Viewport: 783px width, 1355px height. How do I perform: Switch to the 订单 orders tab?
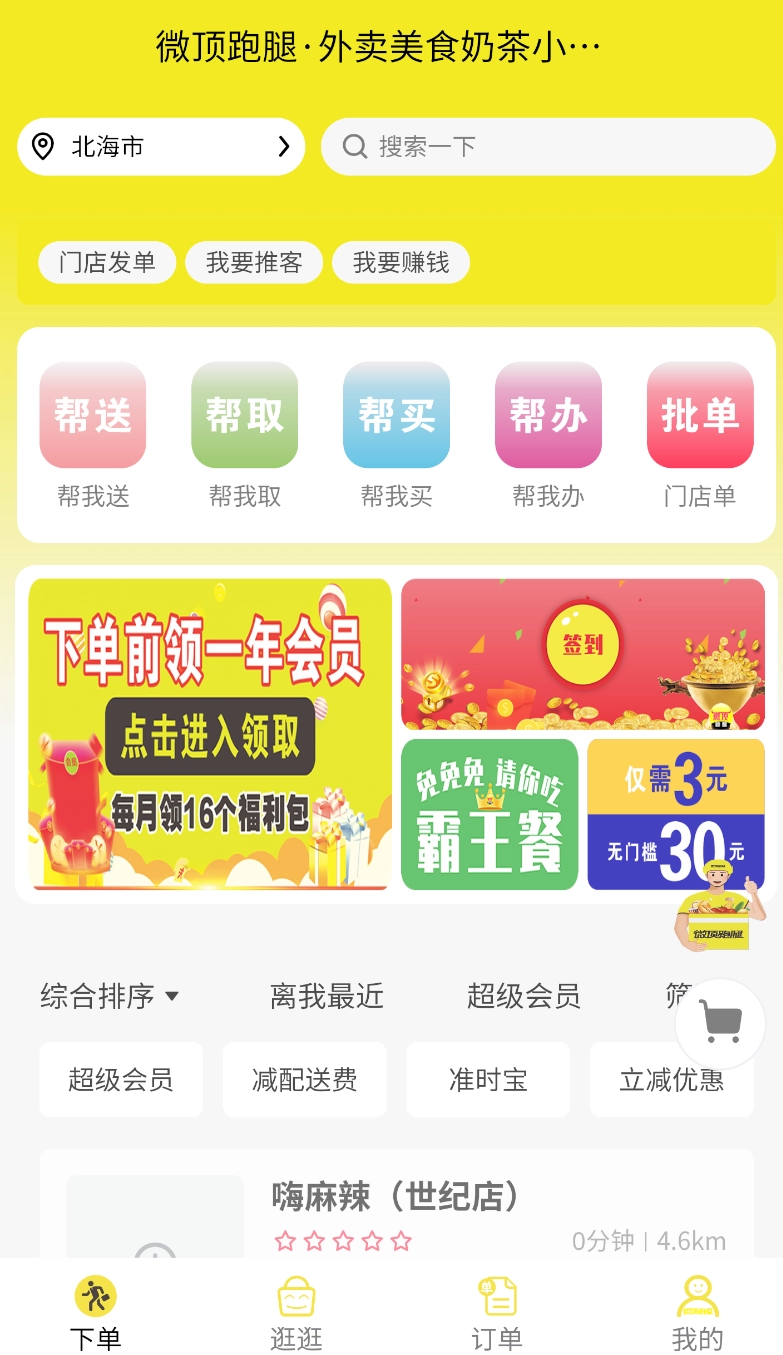point(496,1310)
